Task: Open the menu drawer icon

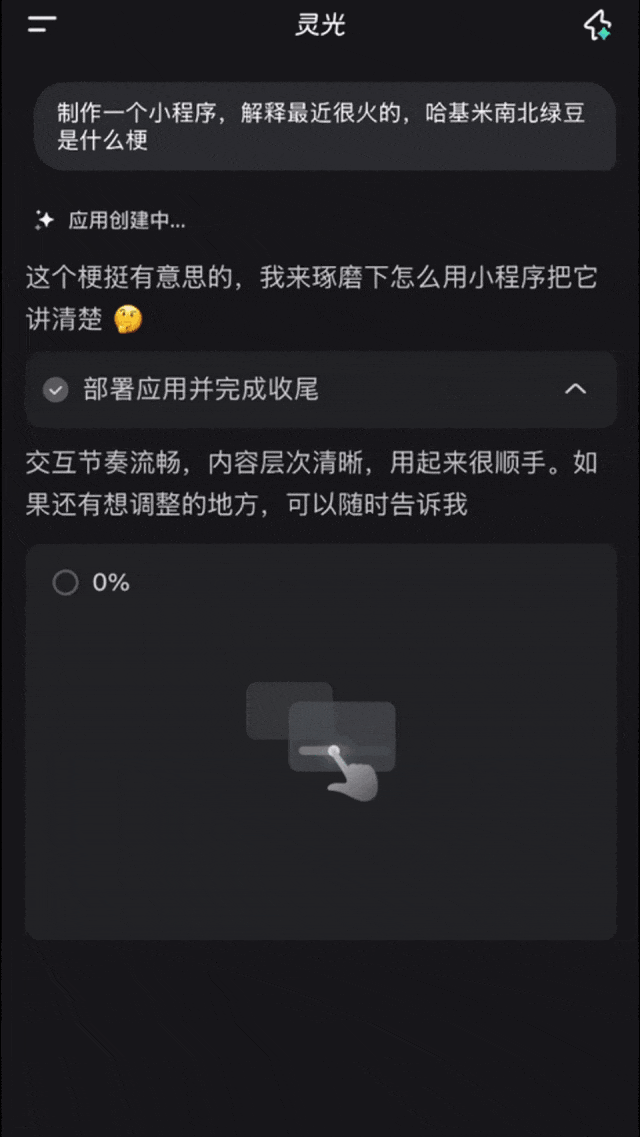Action: 42,25
